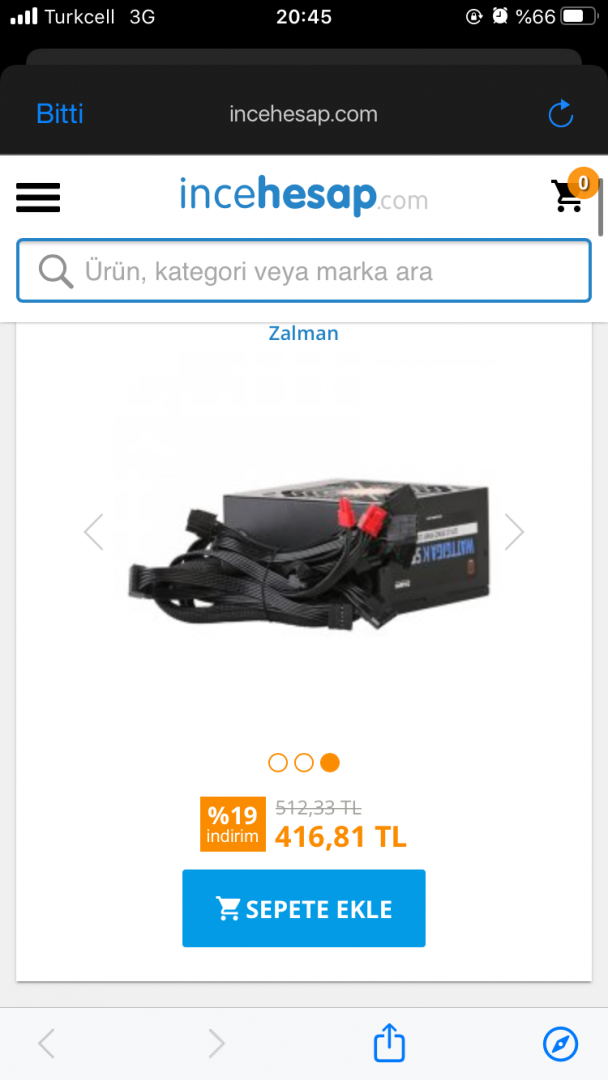Open the Zalman brand link
This screenshot has width=608, height=1080.
303,334
